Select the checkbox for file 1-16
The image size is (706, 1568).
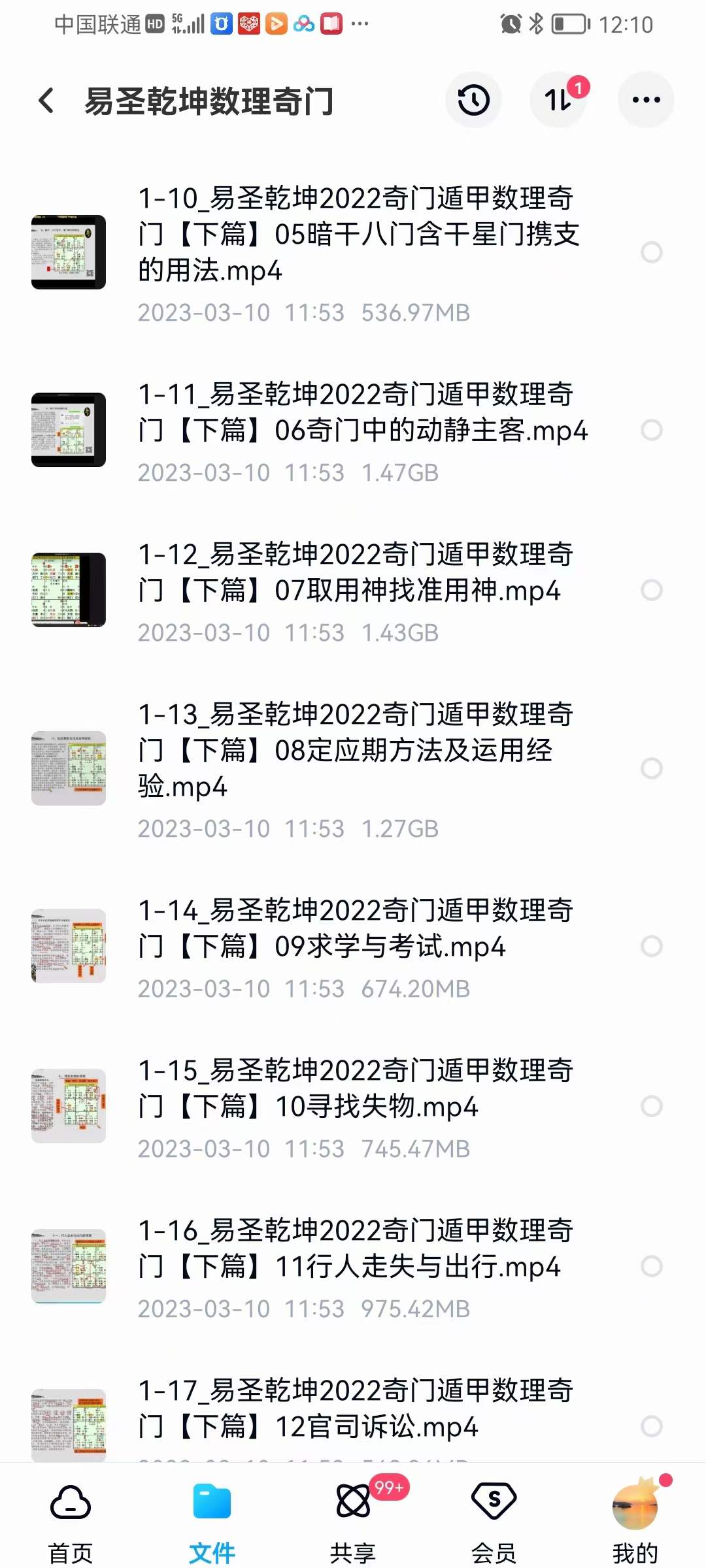click(652, 1267)
